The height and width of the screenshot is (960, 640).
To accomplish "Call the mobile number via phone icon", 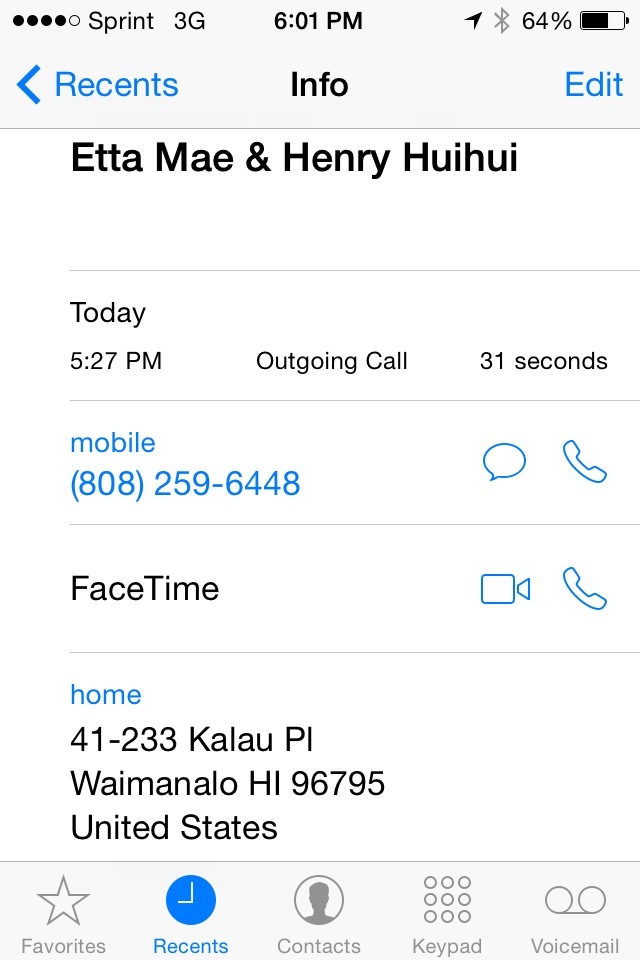I will point(585,462).
